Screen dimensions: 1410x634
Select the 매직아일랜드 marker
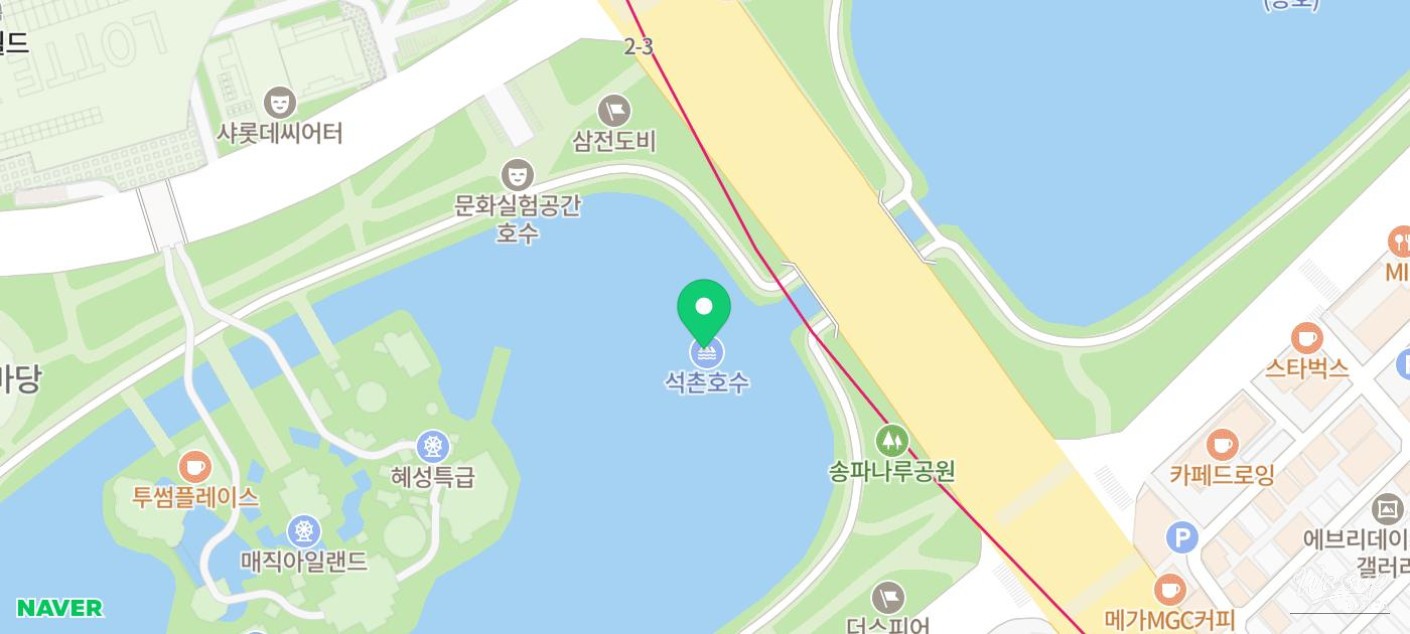(x=304, y=531)
